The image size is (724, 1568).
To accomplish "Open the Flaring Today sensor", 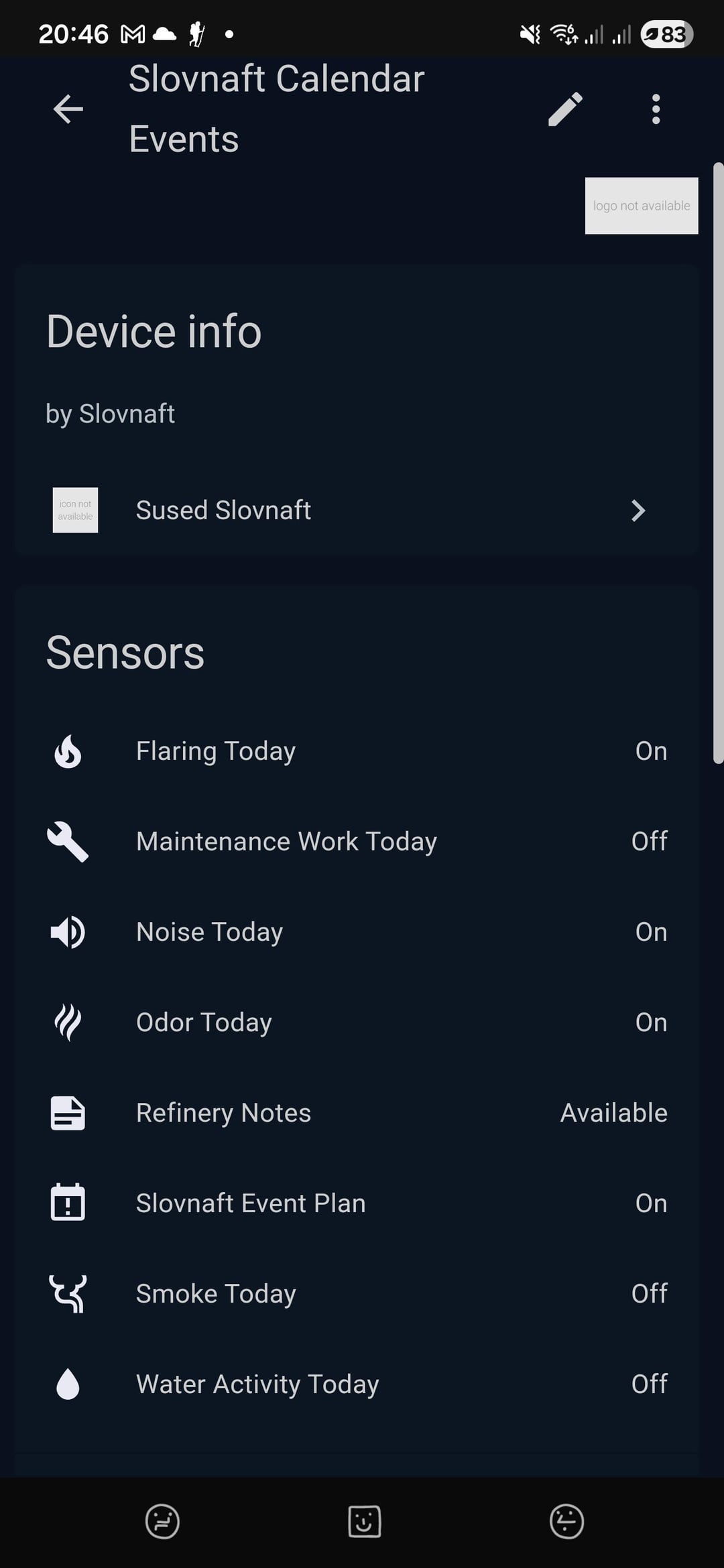I will [x=357, y=751].
